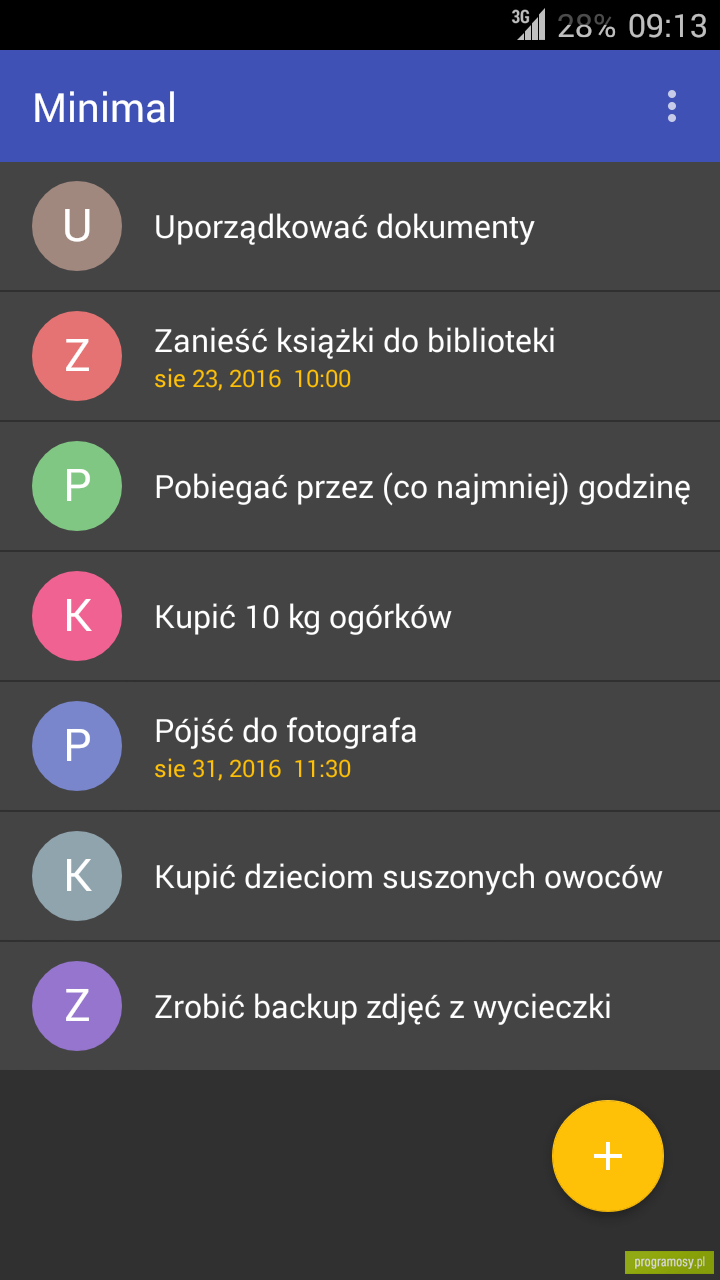Open the overflow menu in the app bar
The width and height of the screenshot is (720, 1280).
[x=672, y=106]
